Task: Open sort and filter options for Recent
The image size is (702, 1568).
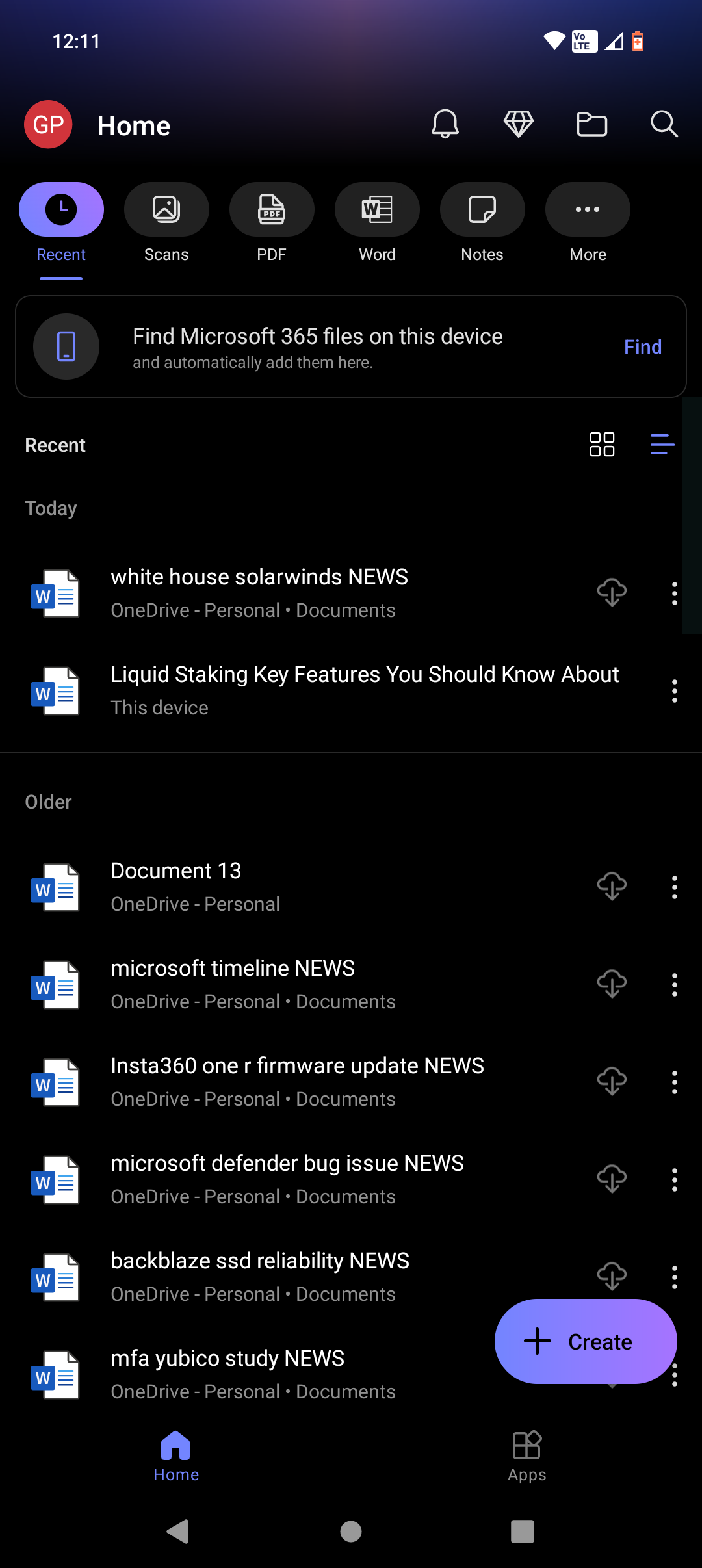Action: click(x=662, y=445)
